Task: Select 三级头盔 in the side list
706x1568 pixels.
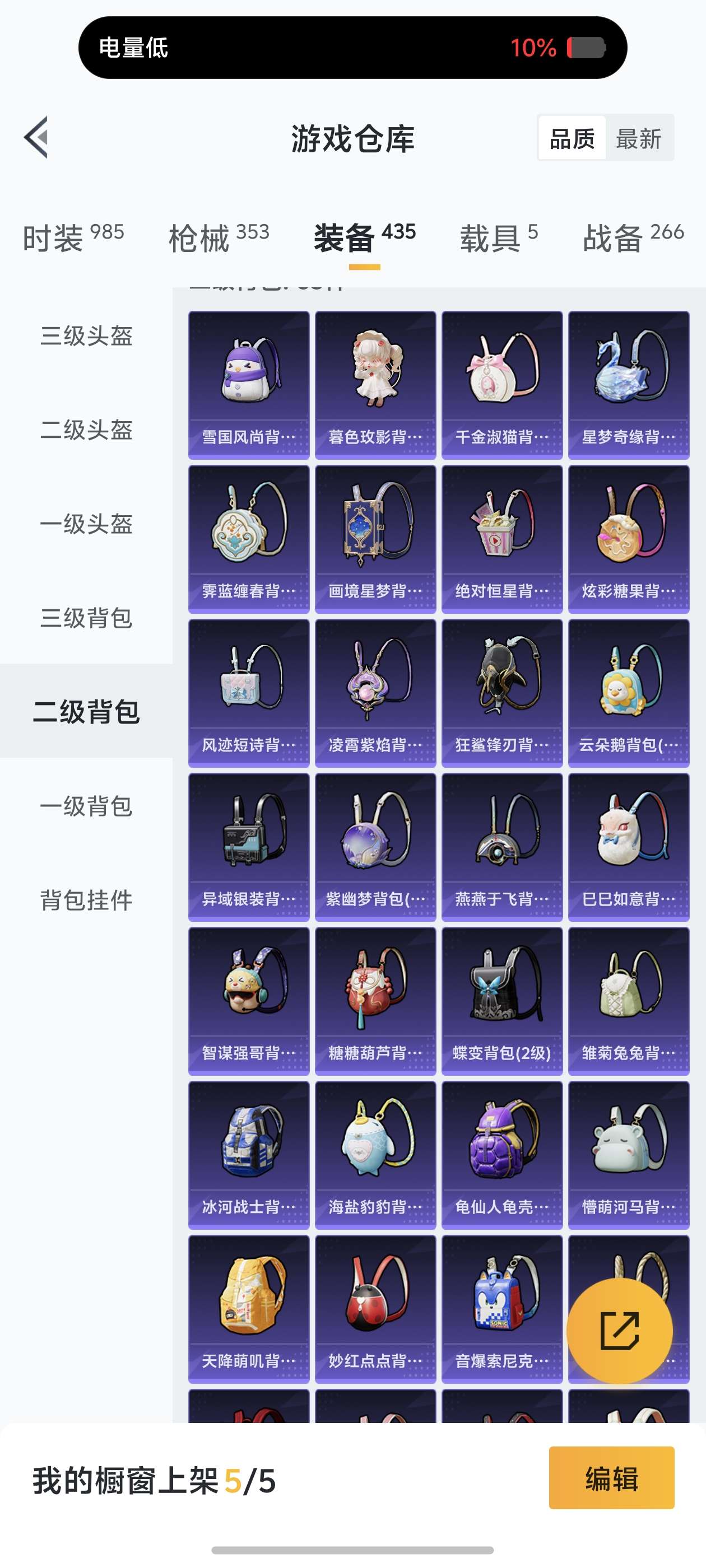Action: click(86, 336)
